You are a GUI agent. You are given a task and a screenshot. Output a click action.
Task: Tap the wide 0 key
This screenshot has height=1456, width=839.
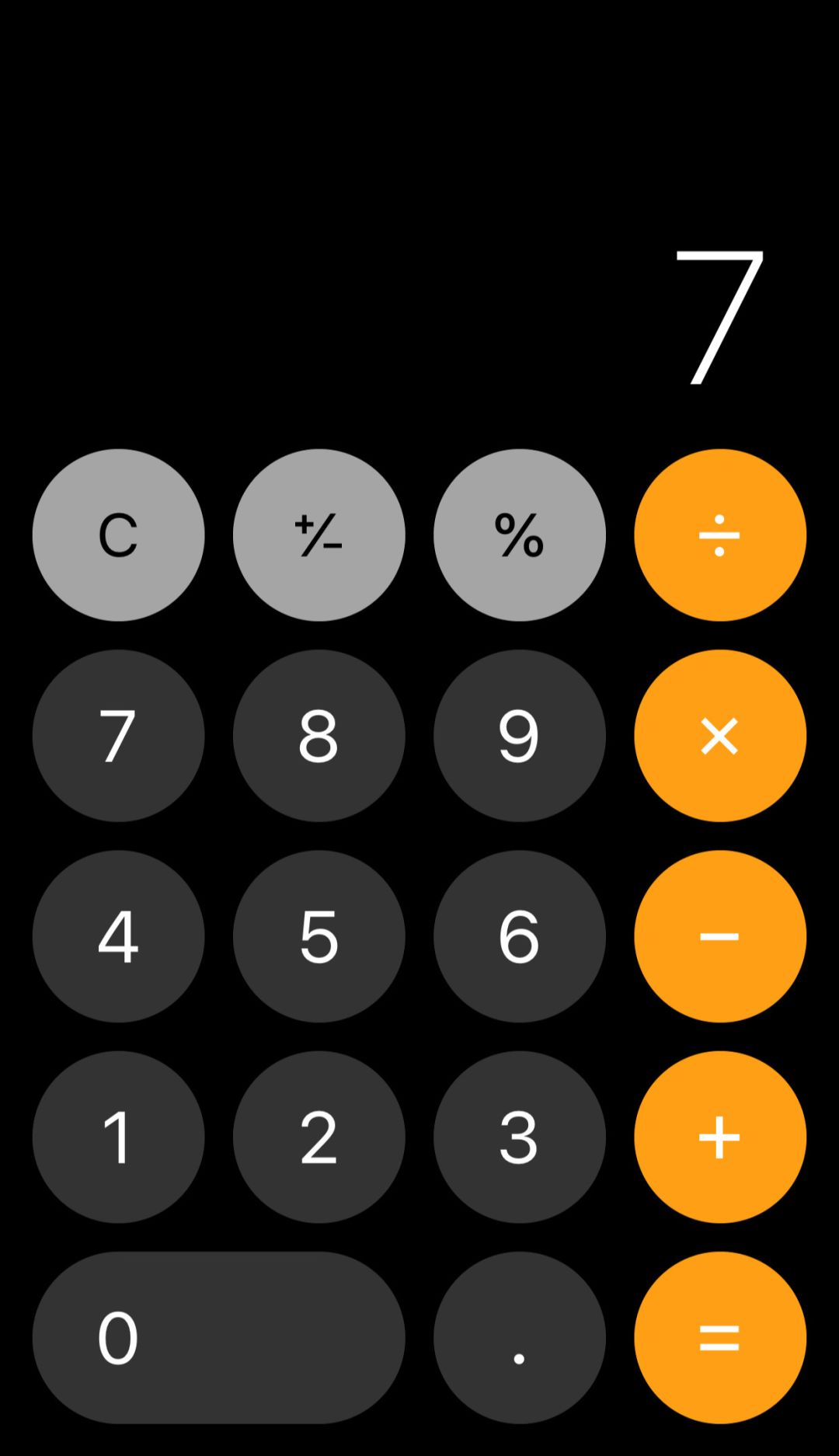[218, 1338]
